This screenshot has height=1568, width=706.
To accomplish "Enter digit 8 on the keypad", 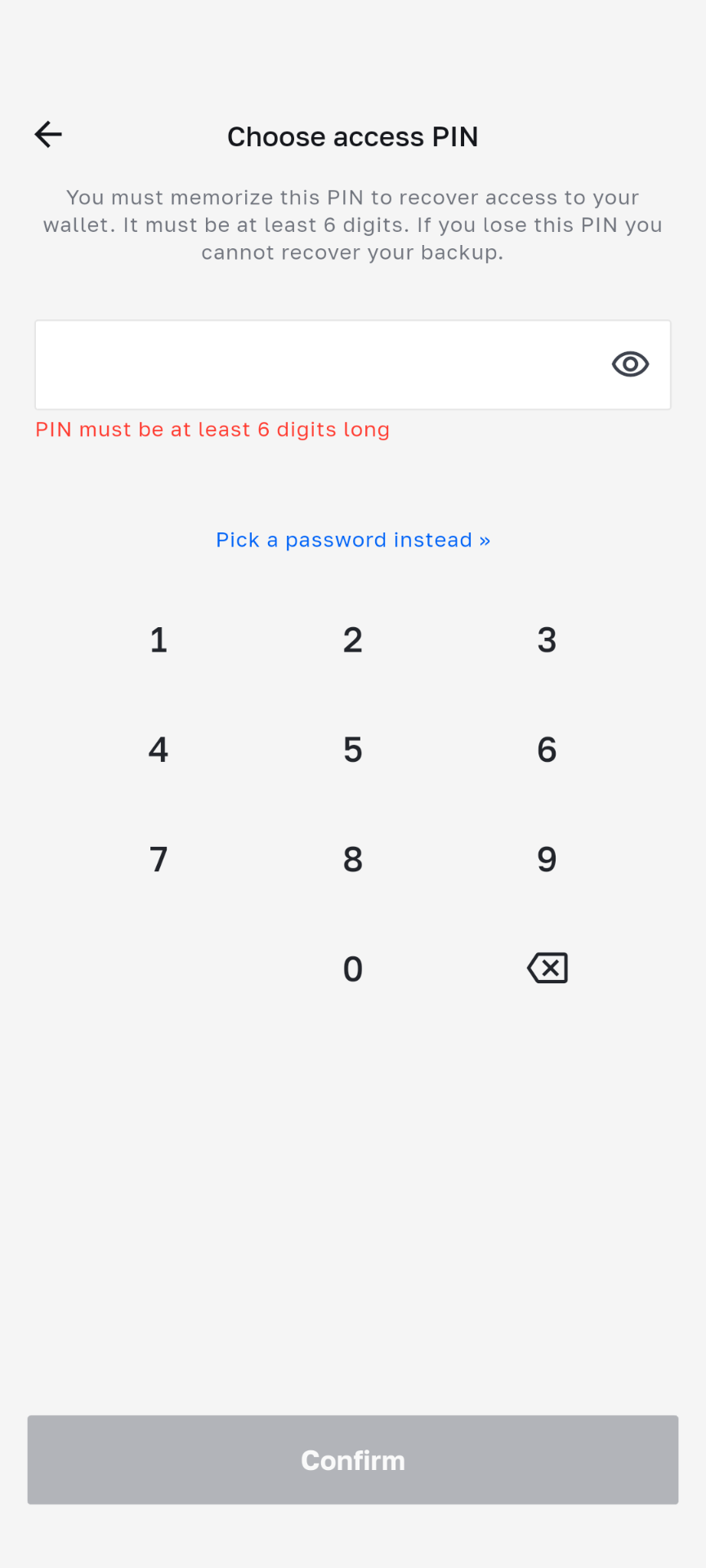I will 353,859.
